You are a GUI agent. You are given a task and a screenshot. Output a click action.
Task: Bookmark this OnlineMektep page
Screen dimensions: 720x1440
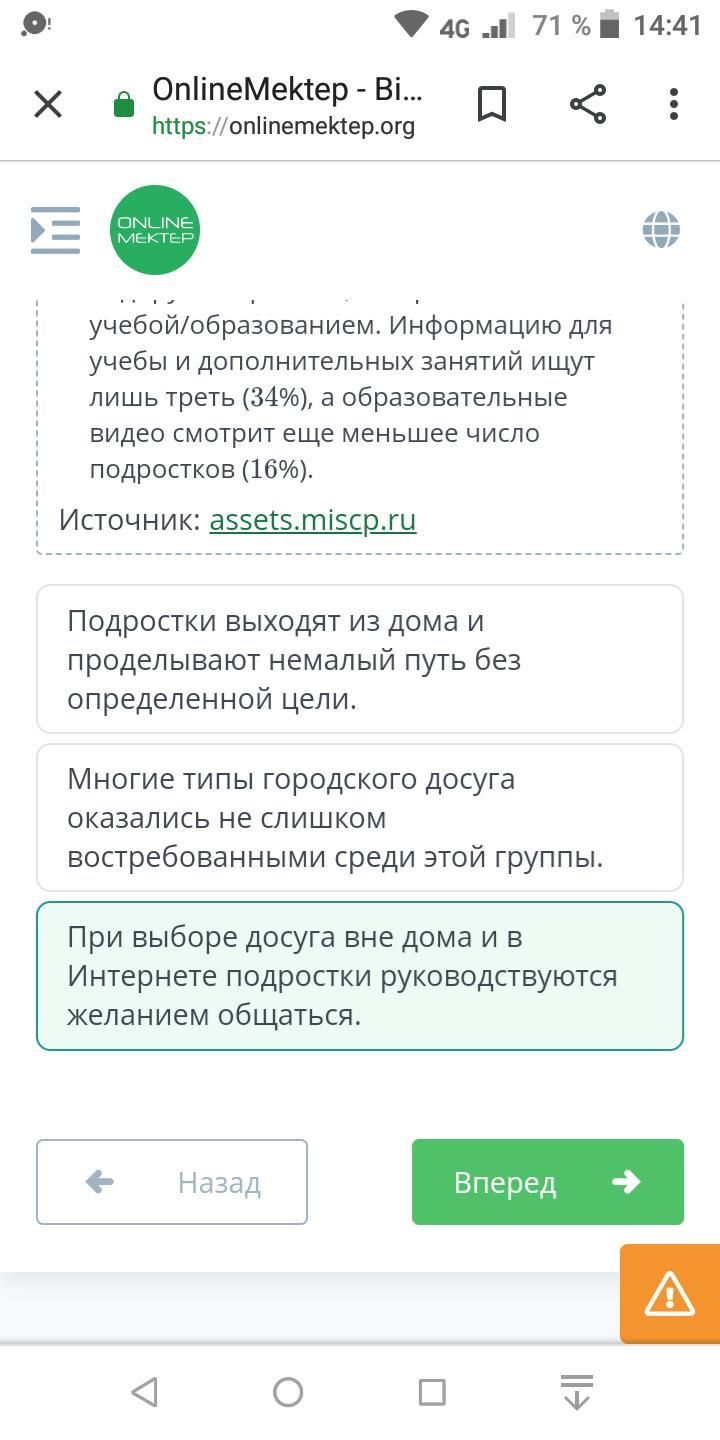pos(492,104)
